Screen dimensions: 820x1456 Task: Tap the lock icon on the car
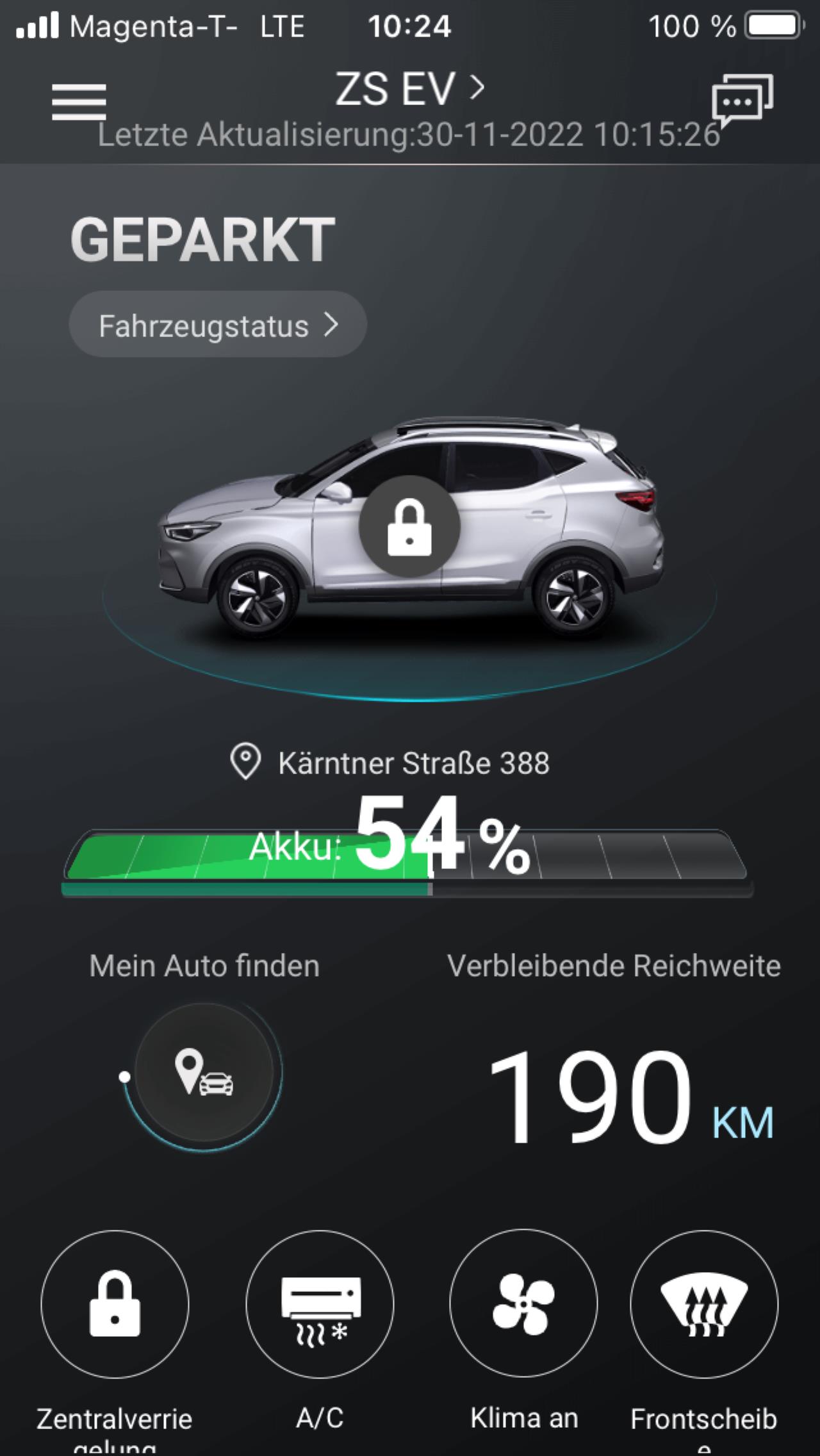(410, 527)
